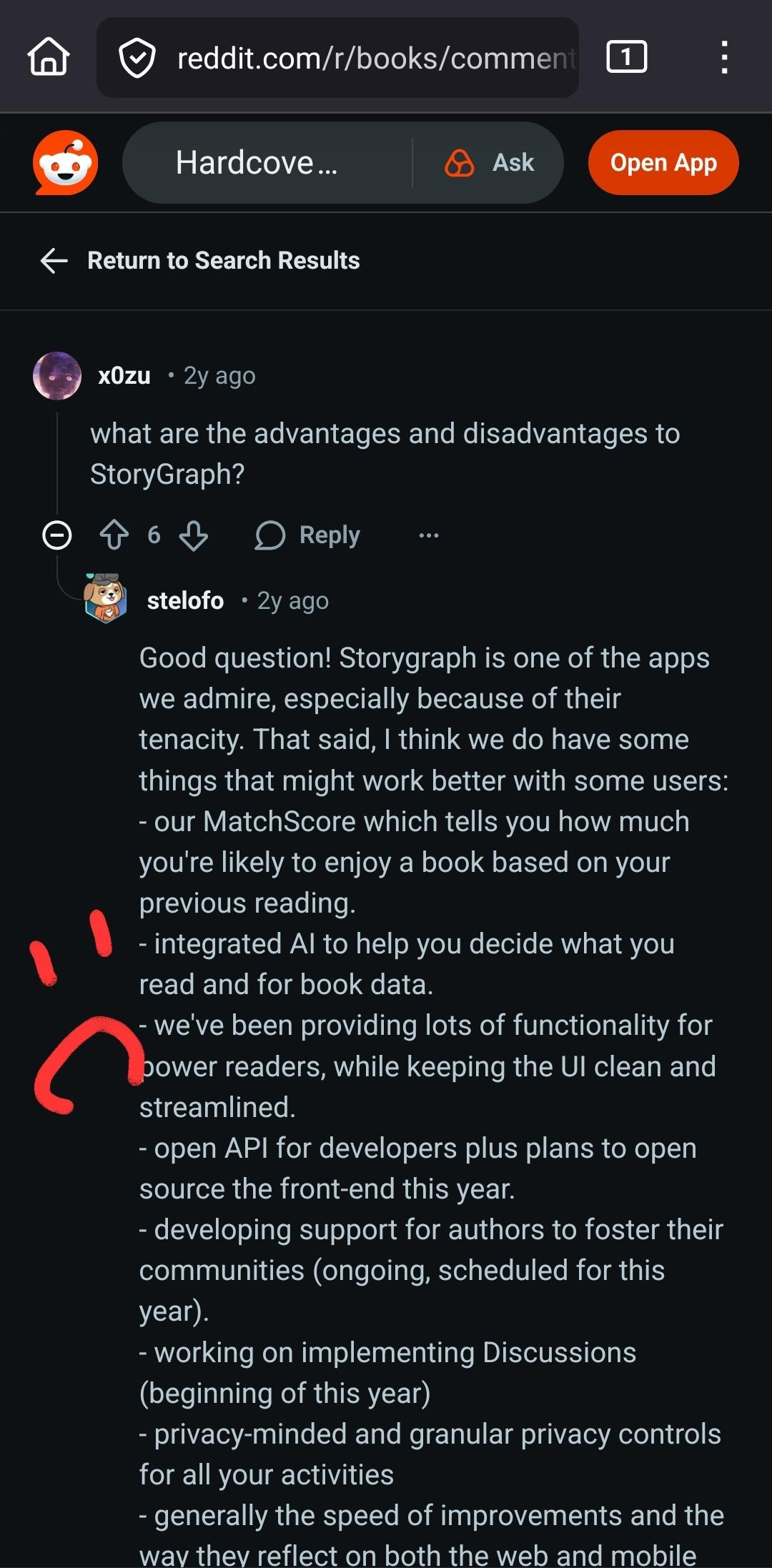Open the browser overflow menu
The height and width of the screenshot is (1568, 772).
click(x=724, y=57)
